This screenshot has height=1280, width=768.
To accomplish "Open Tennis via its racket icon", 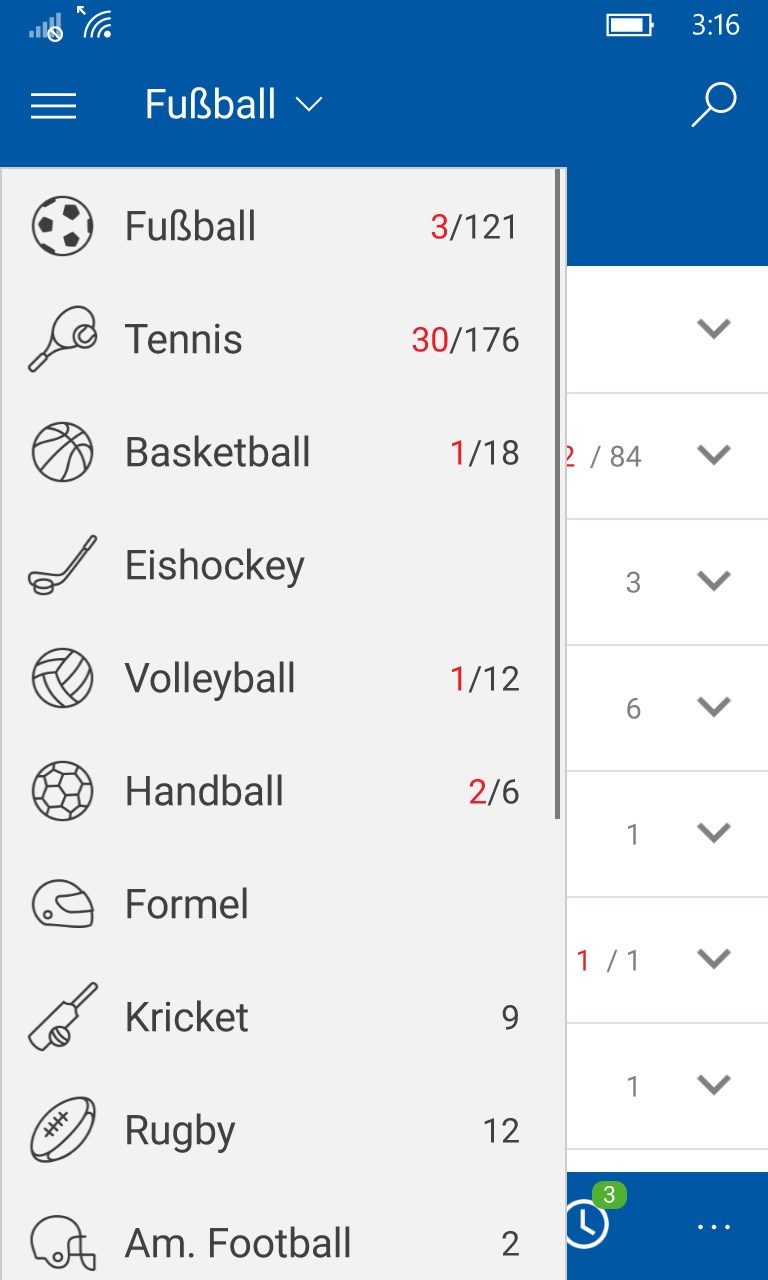I will point(61,338).
